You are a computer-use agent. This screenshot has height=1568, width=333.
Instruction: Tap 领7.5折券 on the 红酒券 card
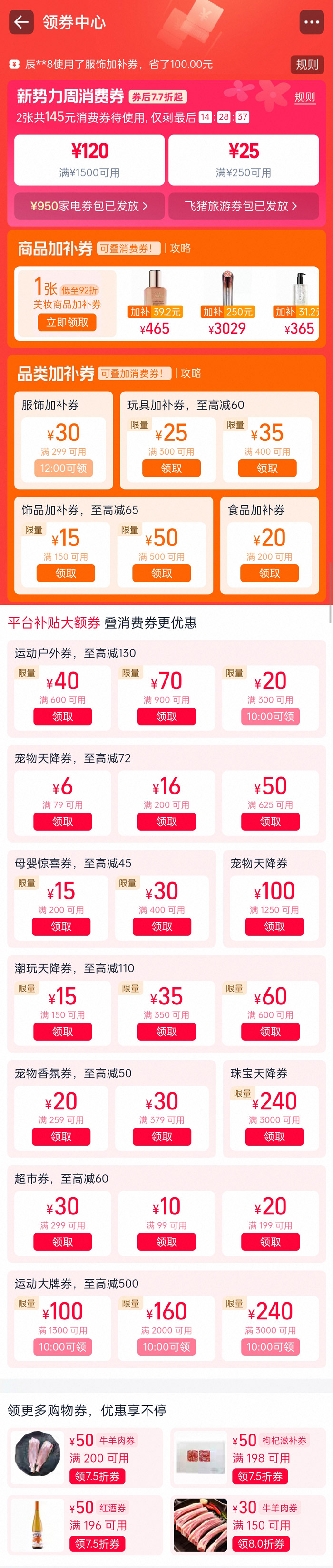tap(97, 1543)
